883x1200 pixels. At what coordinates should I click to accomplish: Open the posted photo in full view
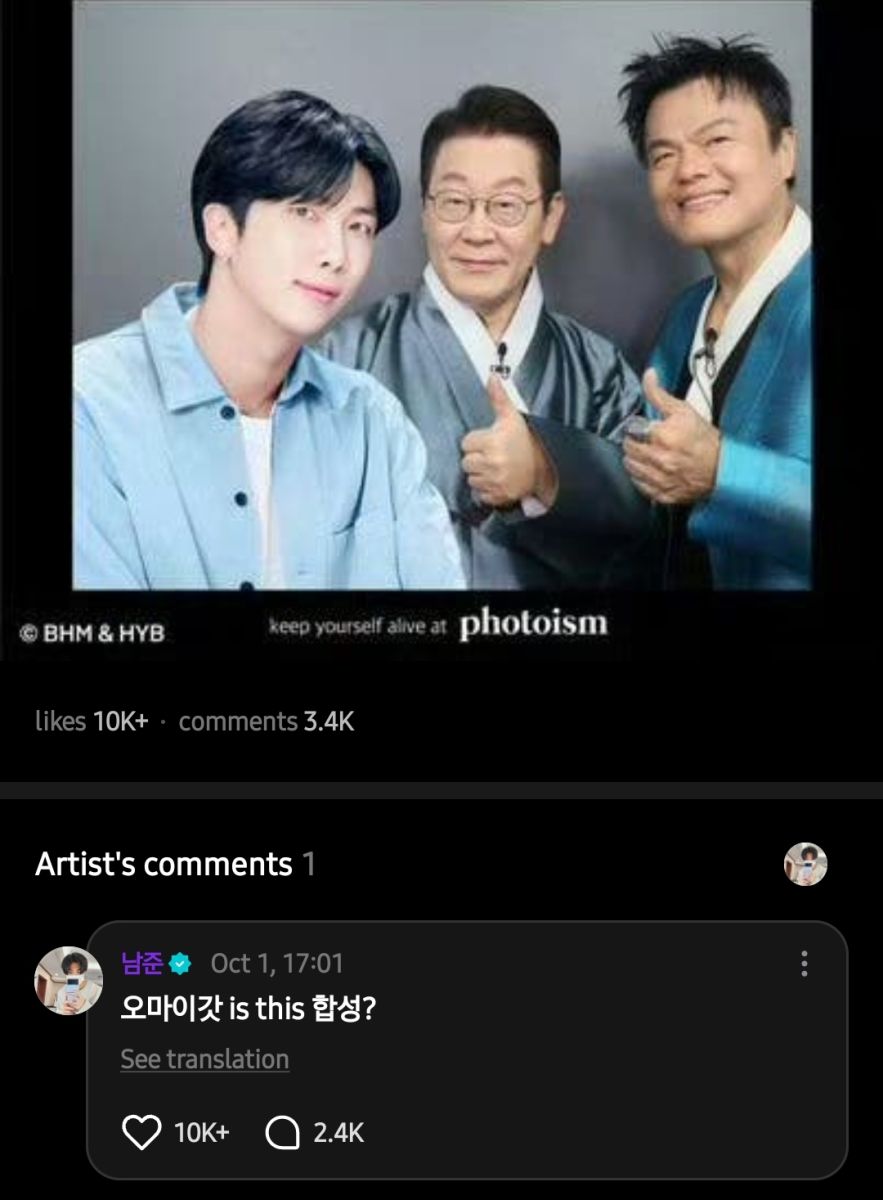[x=441, y=300]
